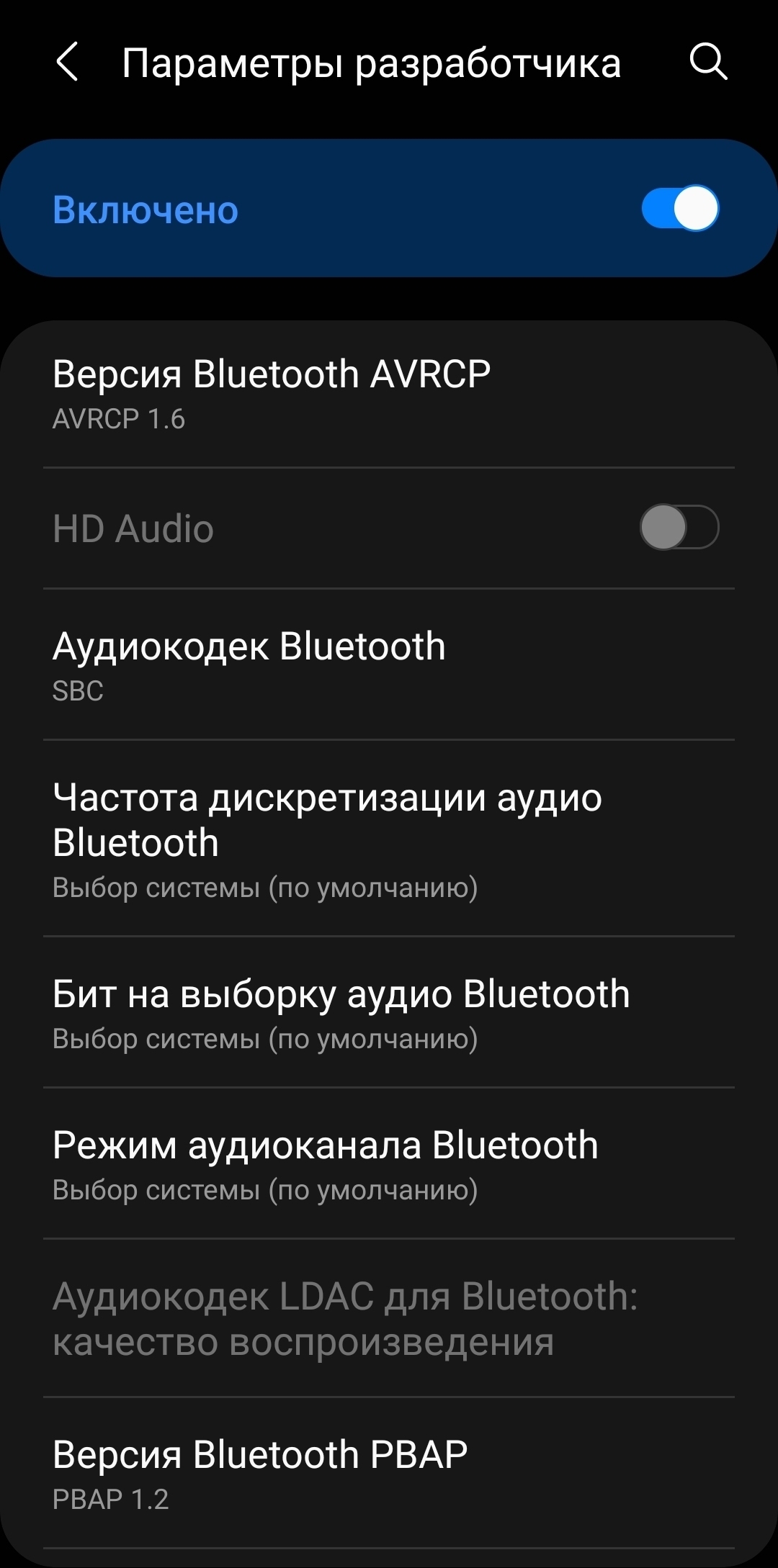
Task: Open Версия Bluetooth AVRCP setting
Action: tap(389, 393)
